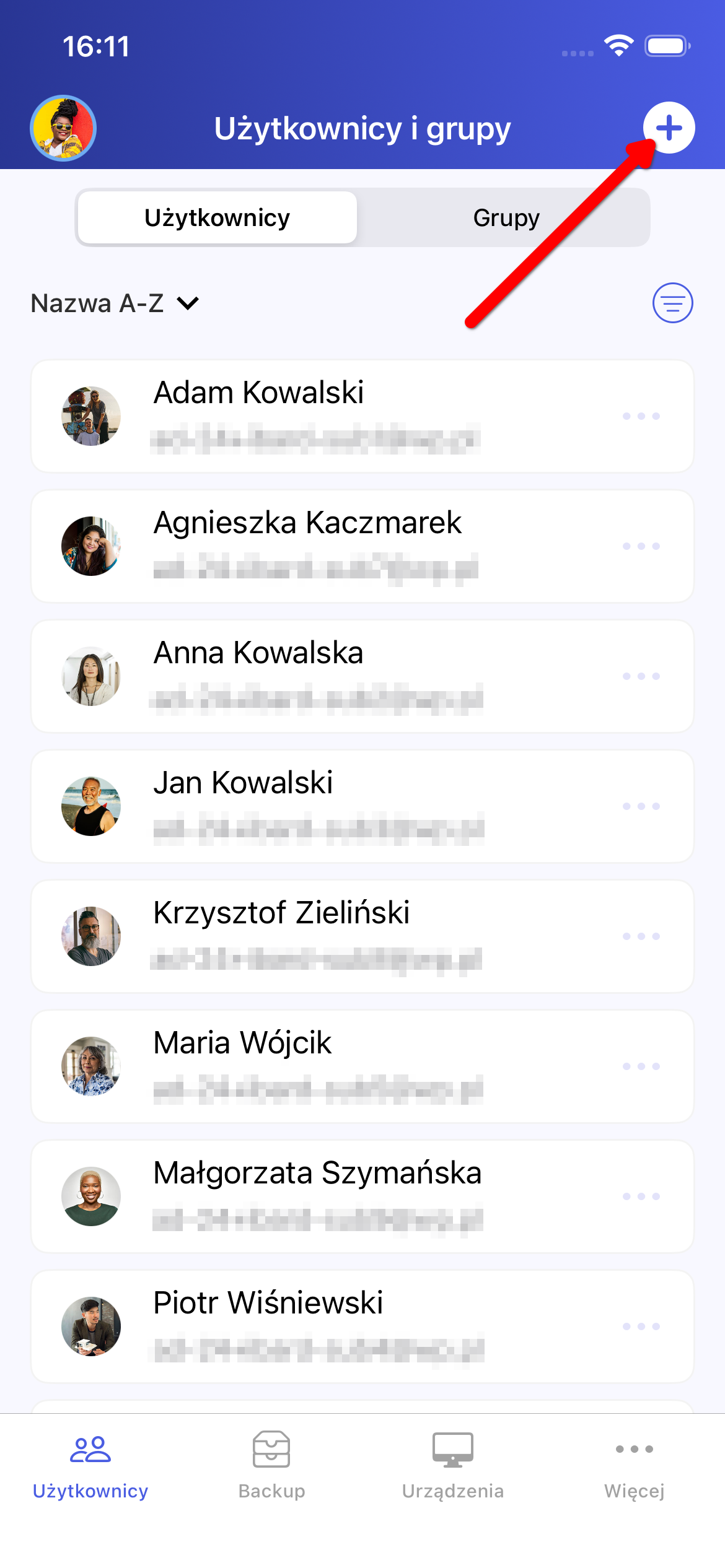
Task: Show more options for Agnieszka Kaczmarek
Action: (x=641, y=546)
